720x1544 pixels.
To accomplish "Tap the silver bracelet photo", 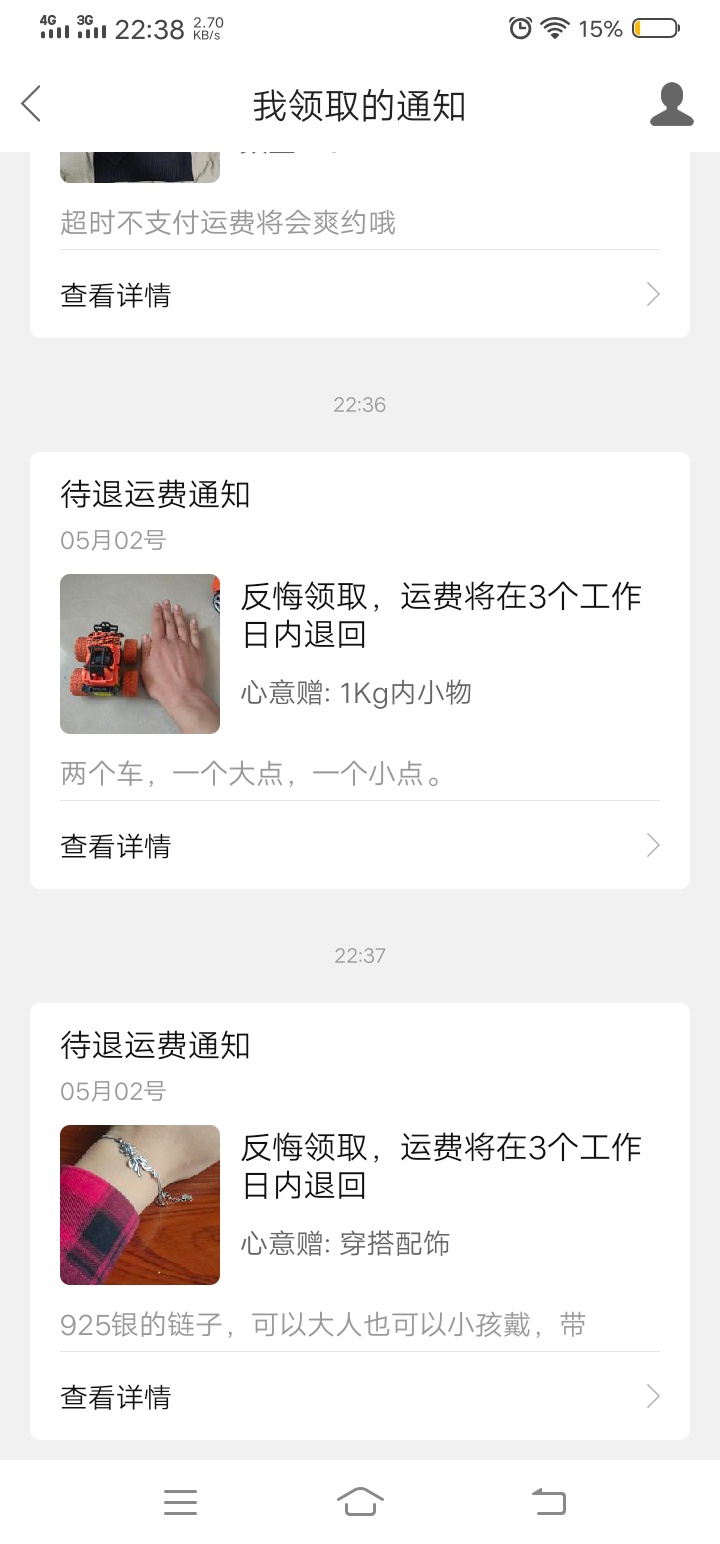I will tap(140, 1205).
